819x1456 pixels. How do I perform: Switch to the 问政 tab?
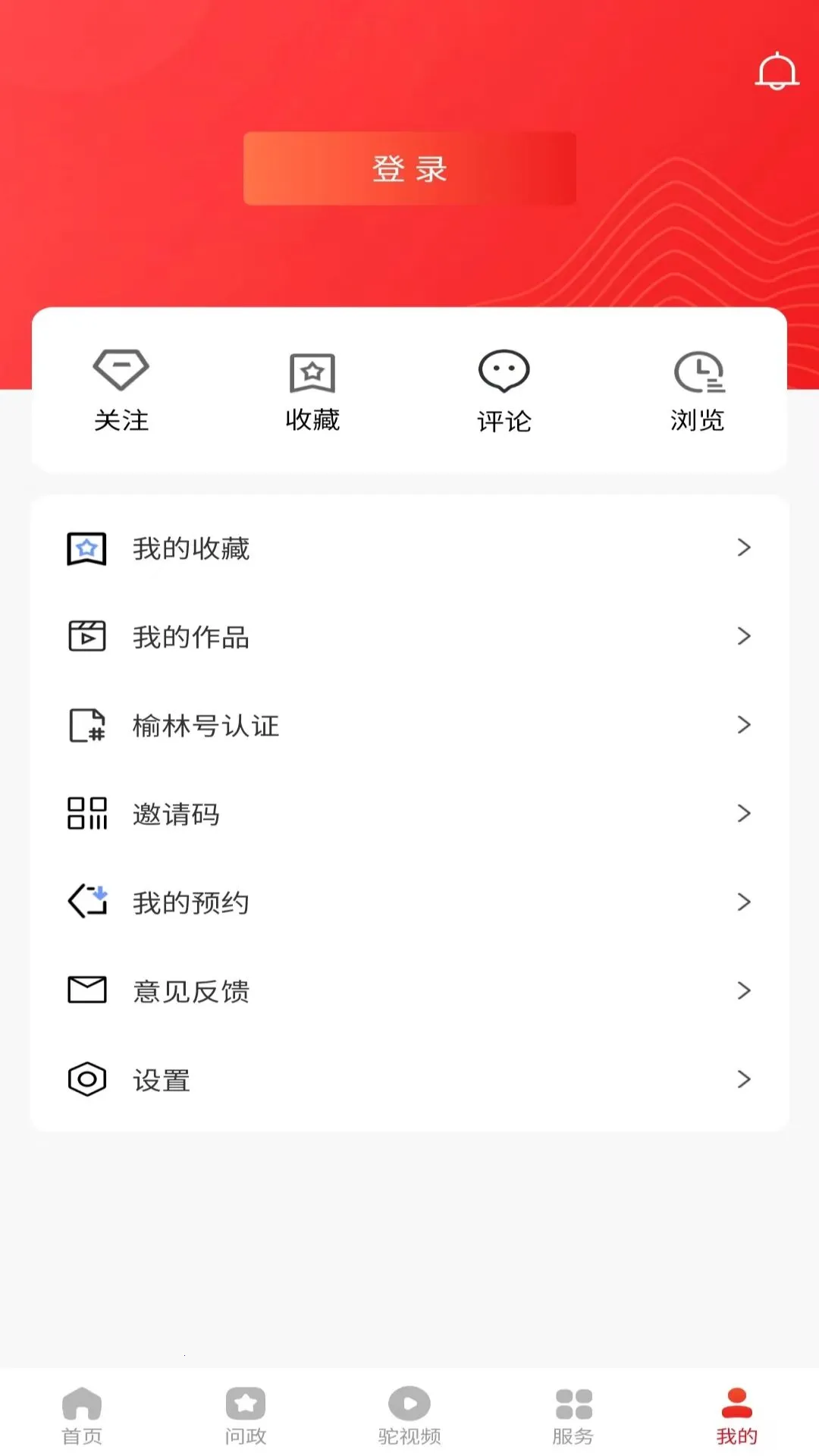(x=246, y=1415)
